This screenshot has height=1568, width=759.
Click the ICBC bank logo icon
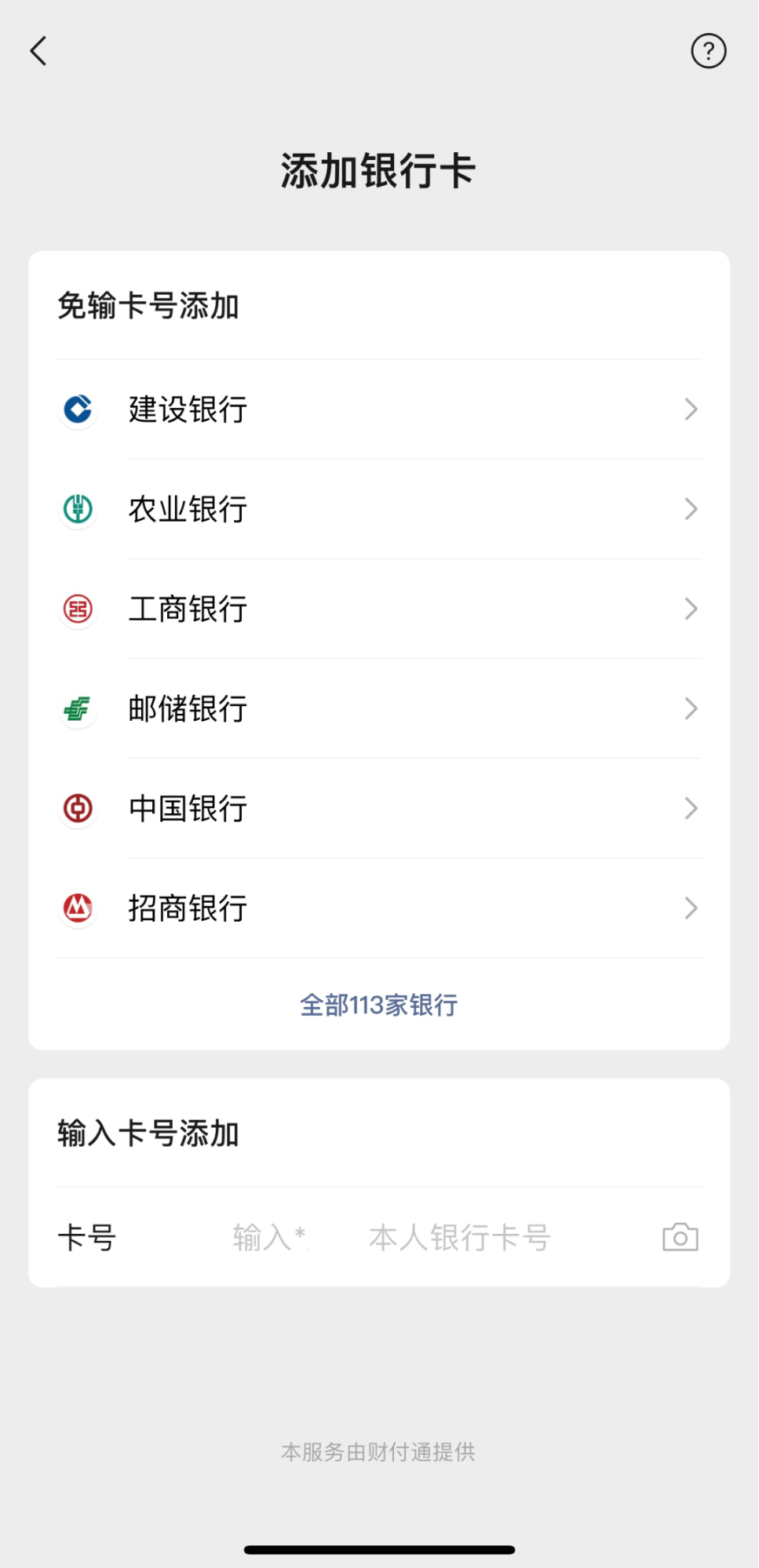click(x=77, y=609)
